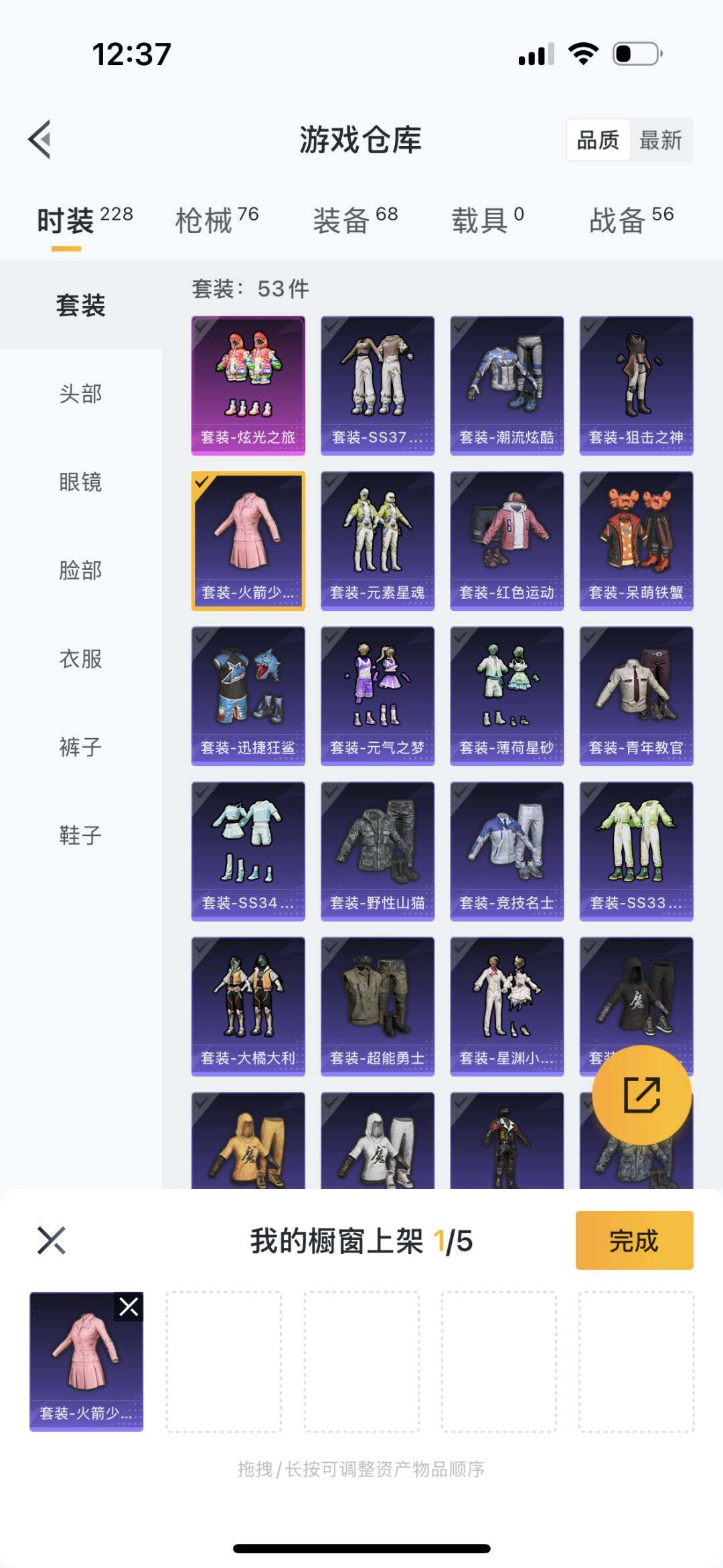723x1568 pixels.
Task: Remove 套装-火箭少 from the showcase shelf
Action: pos(129,1305)
